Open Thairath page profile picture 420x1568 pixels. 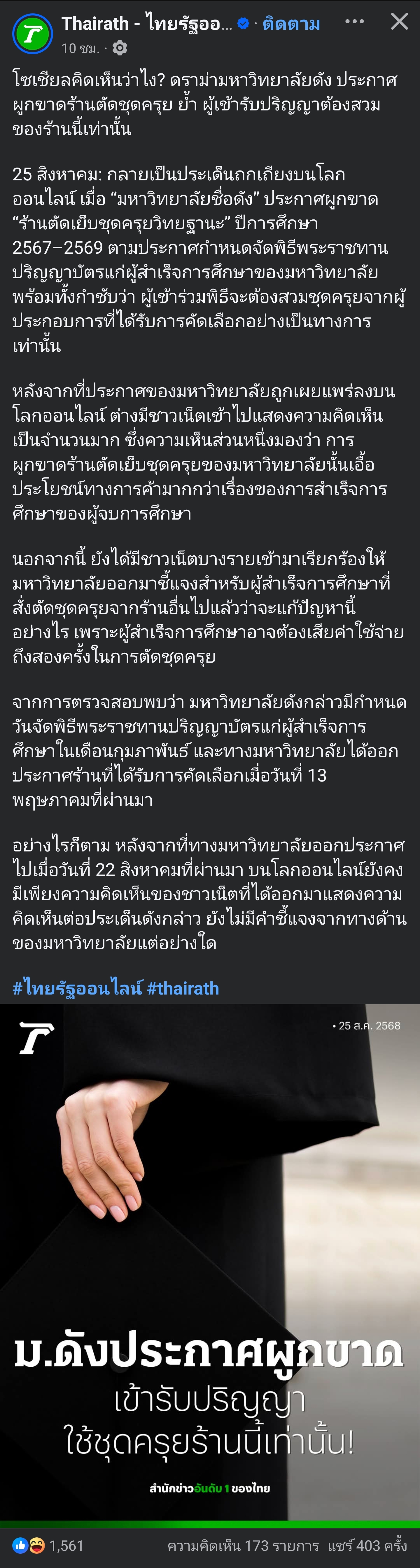[32, 34]
